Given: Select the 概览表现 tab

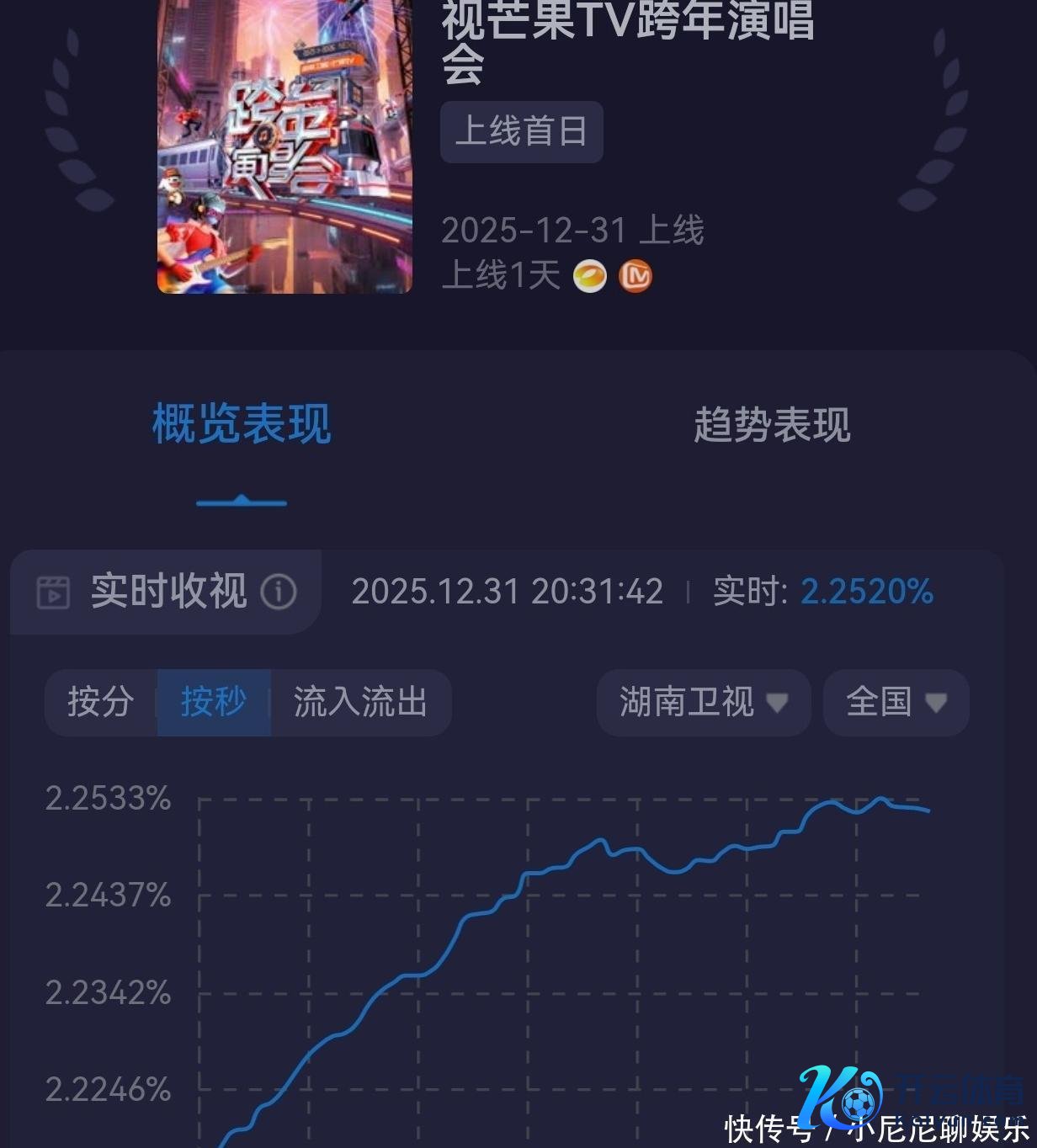Looking at the screenshot, I should 242,424.
